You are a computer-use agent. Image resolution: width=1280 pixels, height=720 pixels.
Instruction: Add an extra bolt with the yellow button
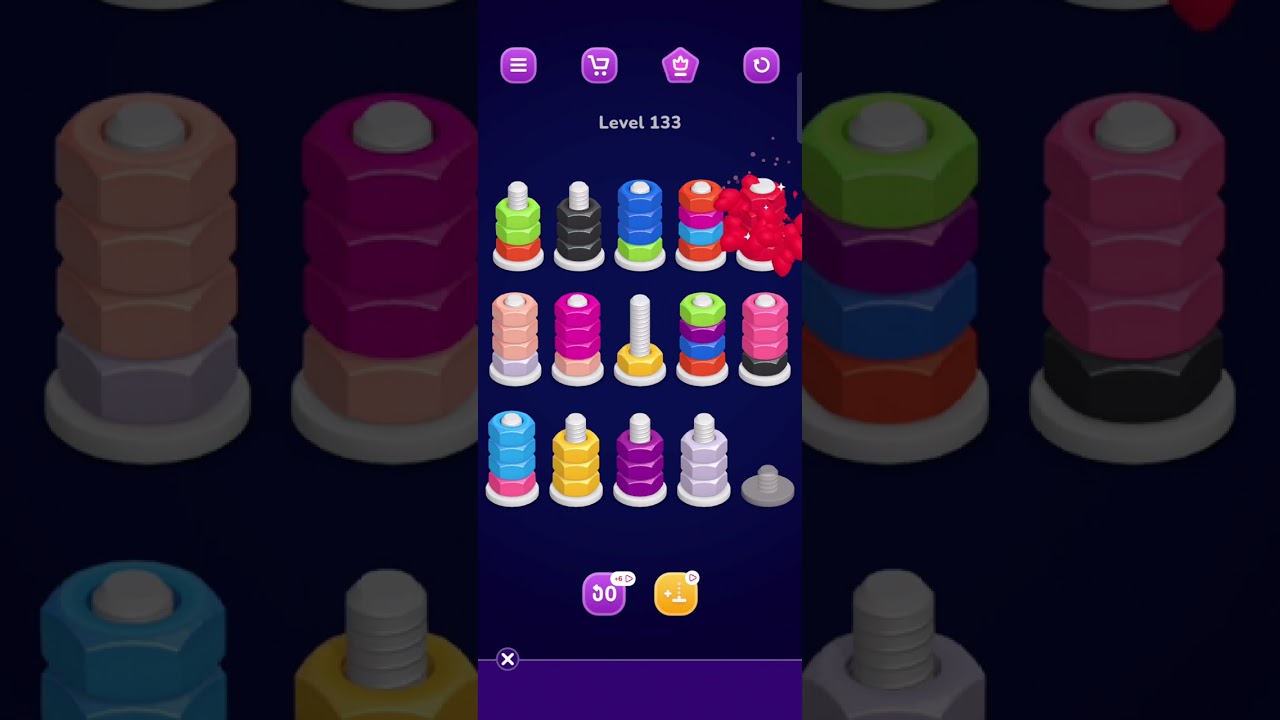pos(676,594)
